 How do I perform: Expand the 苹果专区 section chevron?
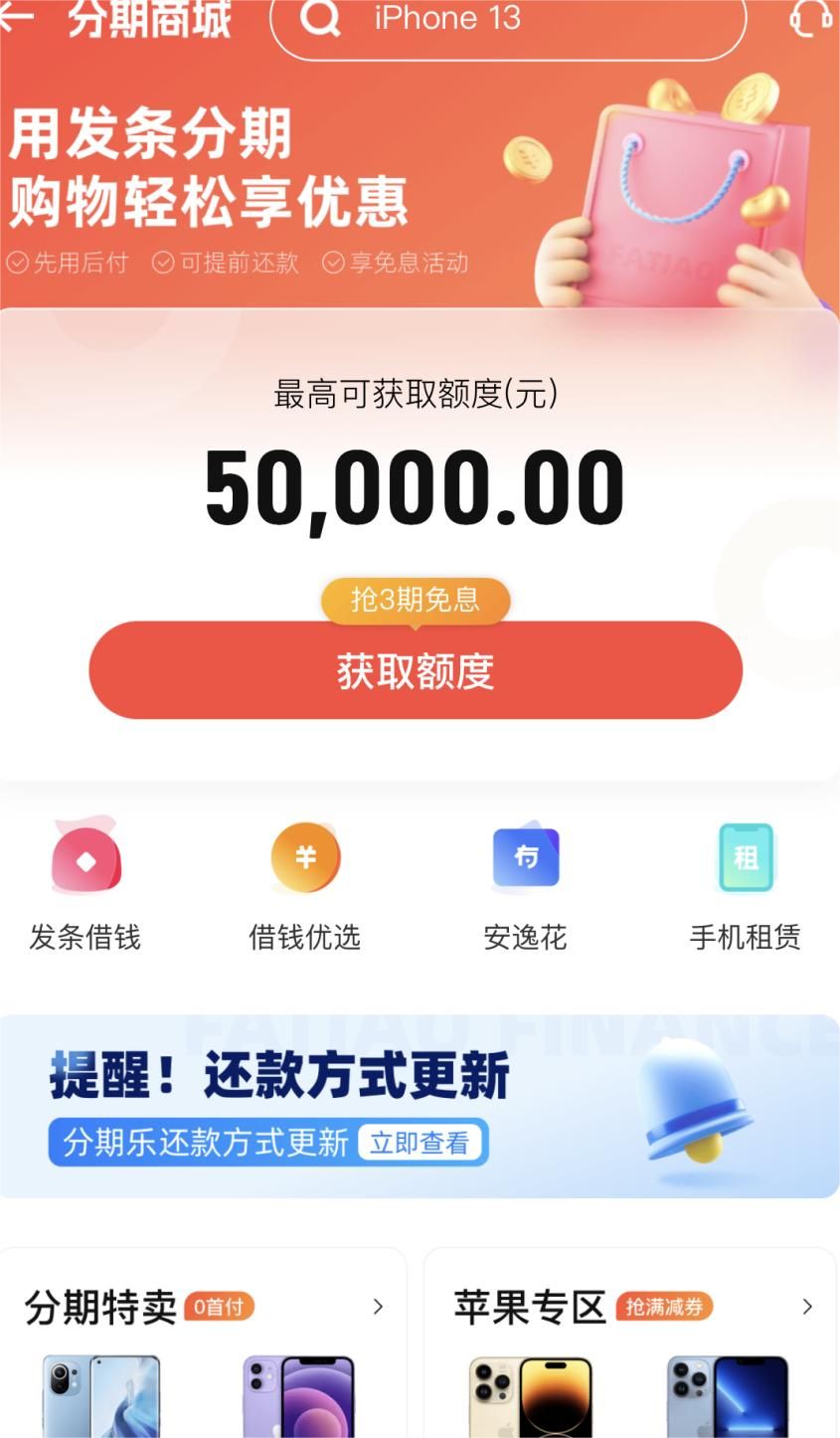[x=807, y=1306]
